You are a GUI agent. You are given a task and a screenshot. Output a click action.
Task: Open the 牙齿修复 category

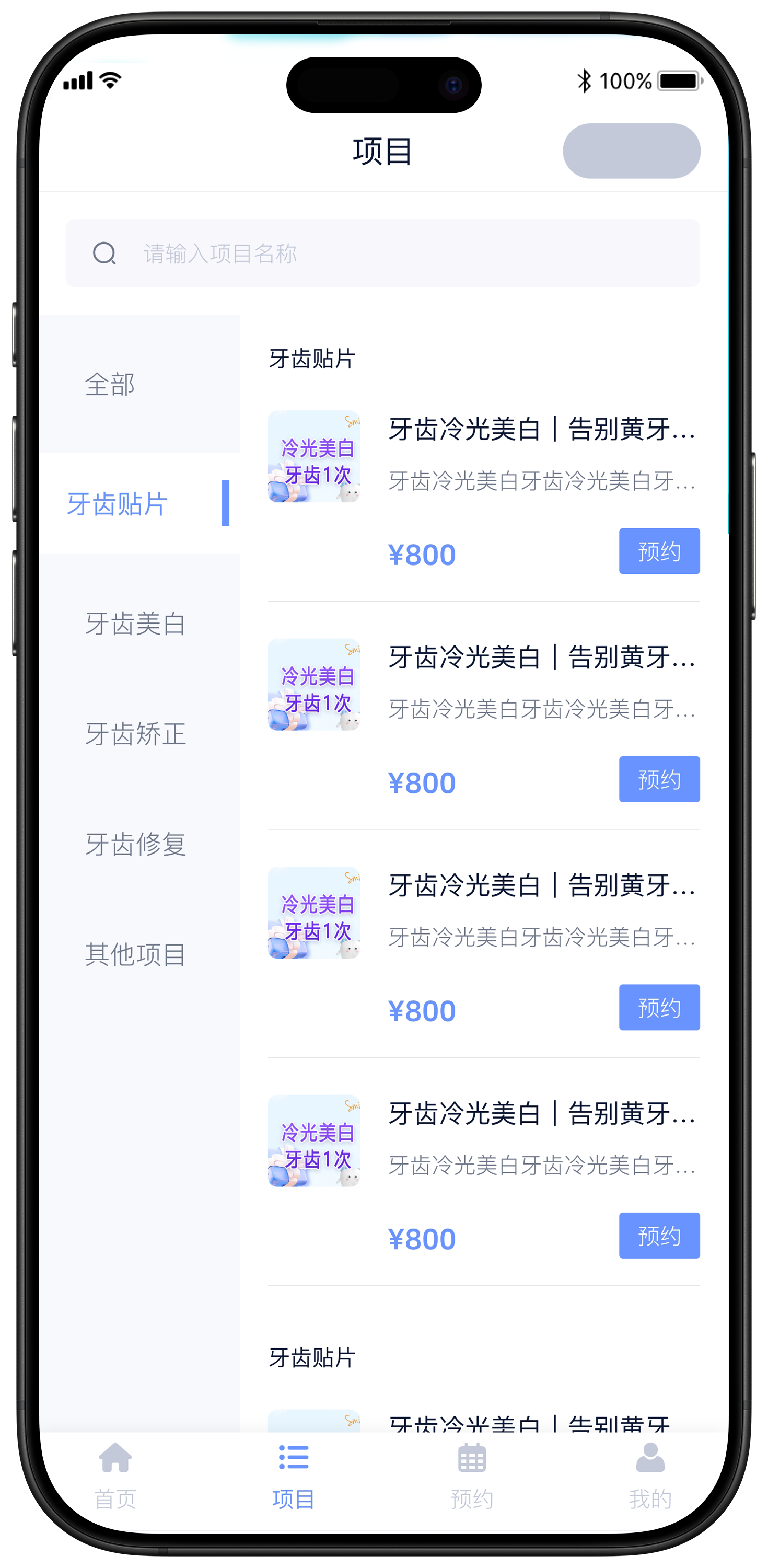[x=136, y=845]
